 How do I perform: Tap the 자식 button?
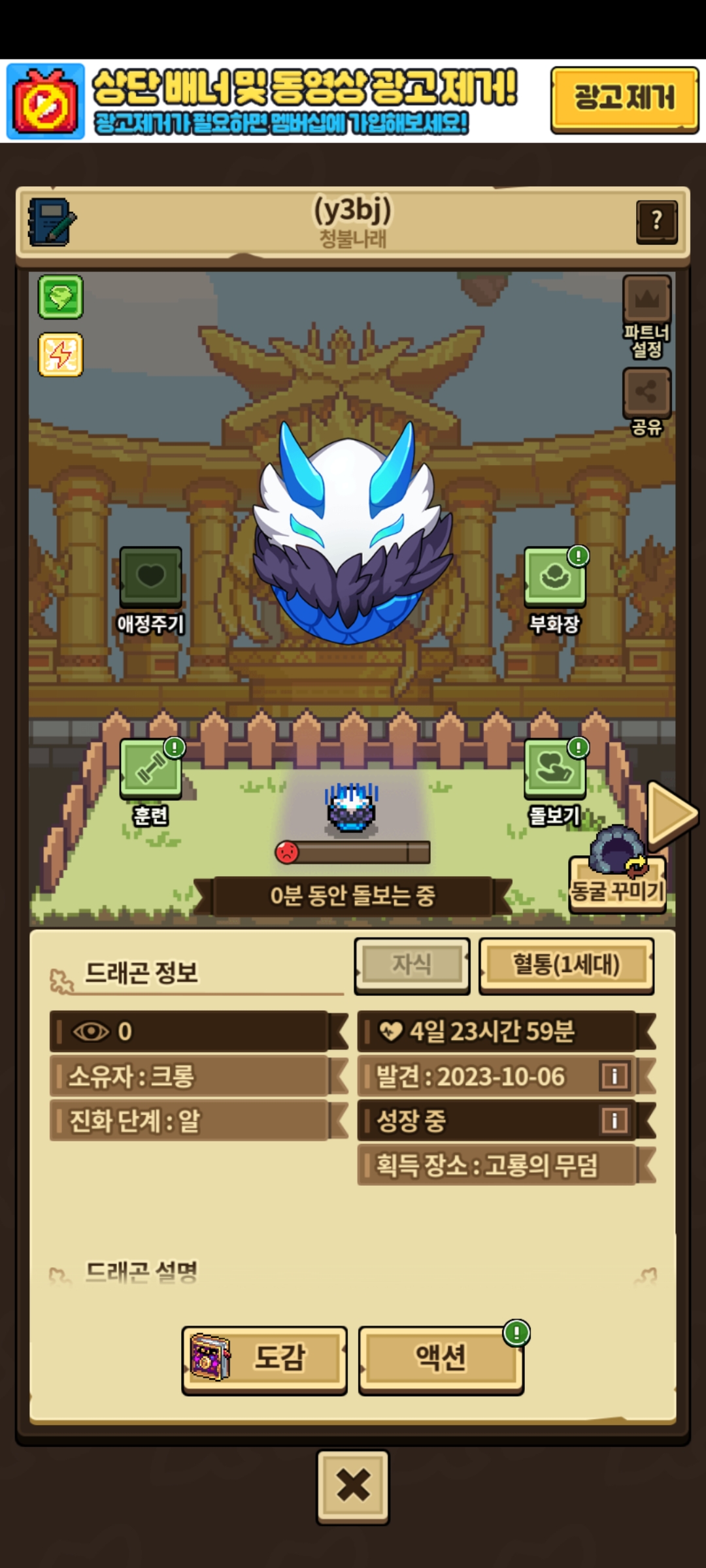[x=412, y=966]
